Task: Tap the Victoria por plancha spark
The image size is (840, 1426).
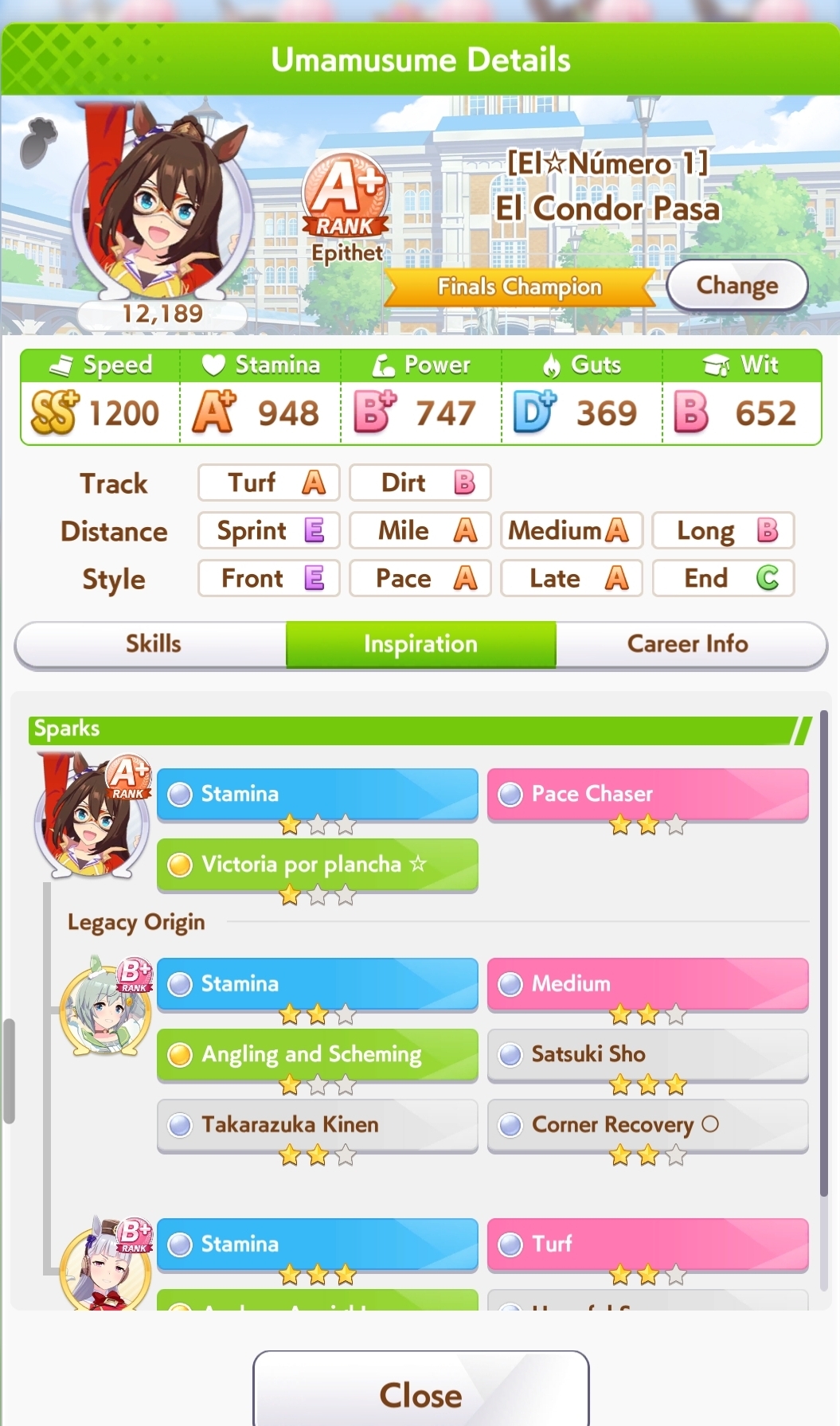Action: (x=317, y=864)
